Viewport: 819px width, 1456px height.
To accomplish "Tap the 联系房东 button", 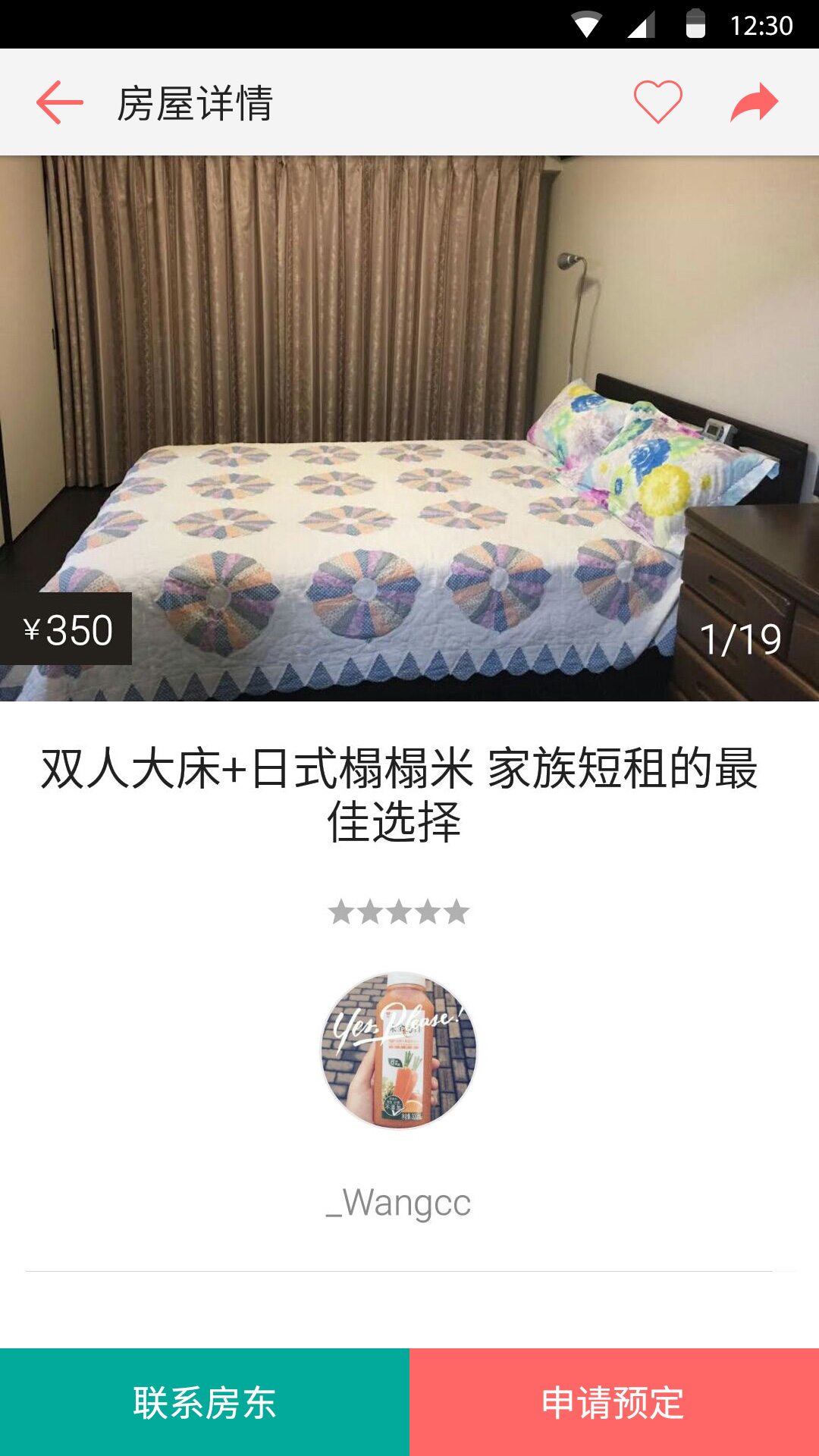I will [205, 1402].
